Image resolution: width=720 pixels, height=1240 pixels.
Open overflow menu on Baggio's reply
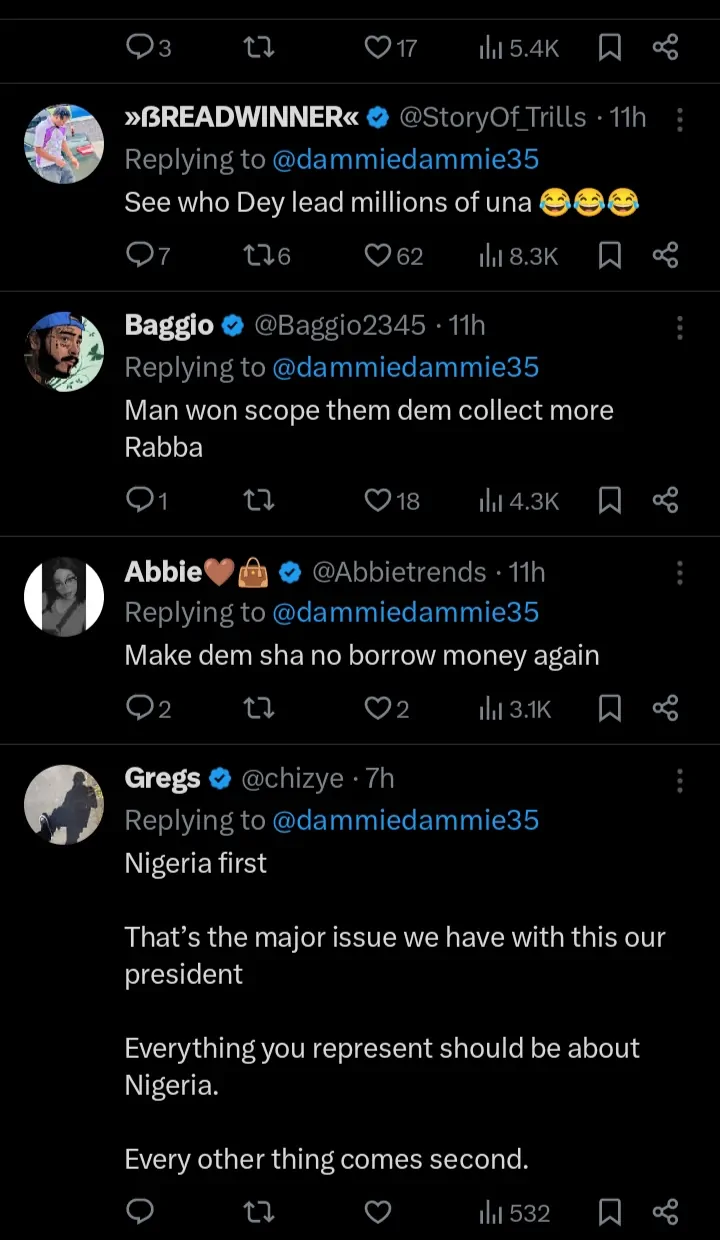point(680,328)
